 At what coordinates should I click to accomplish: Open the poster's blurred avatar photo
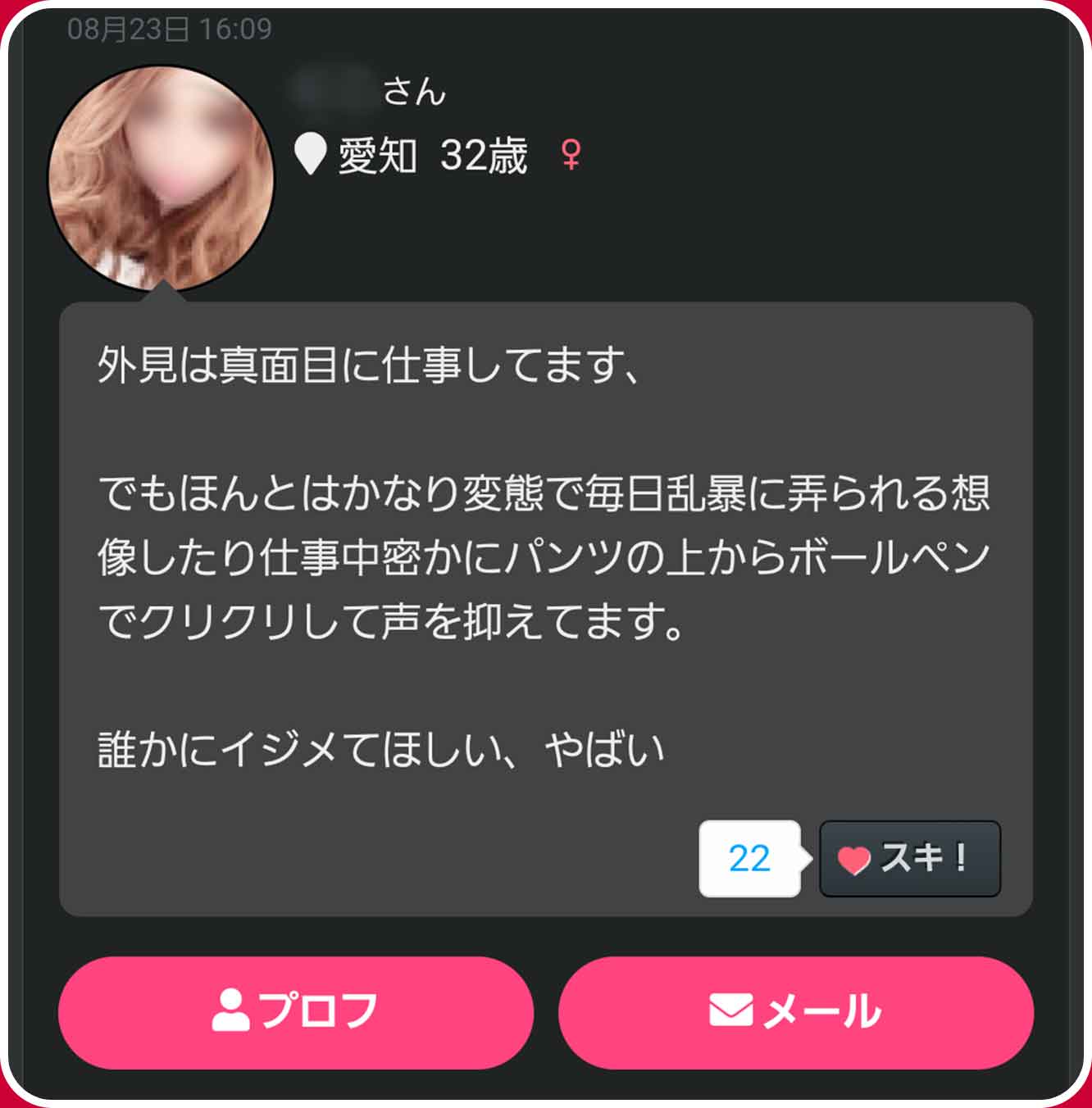coord(161,178)
